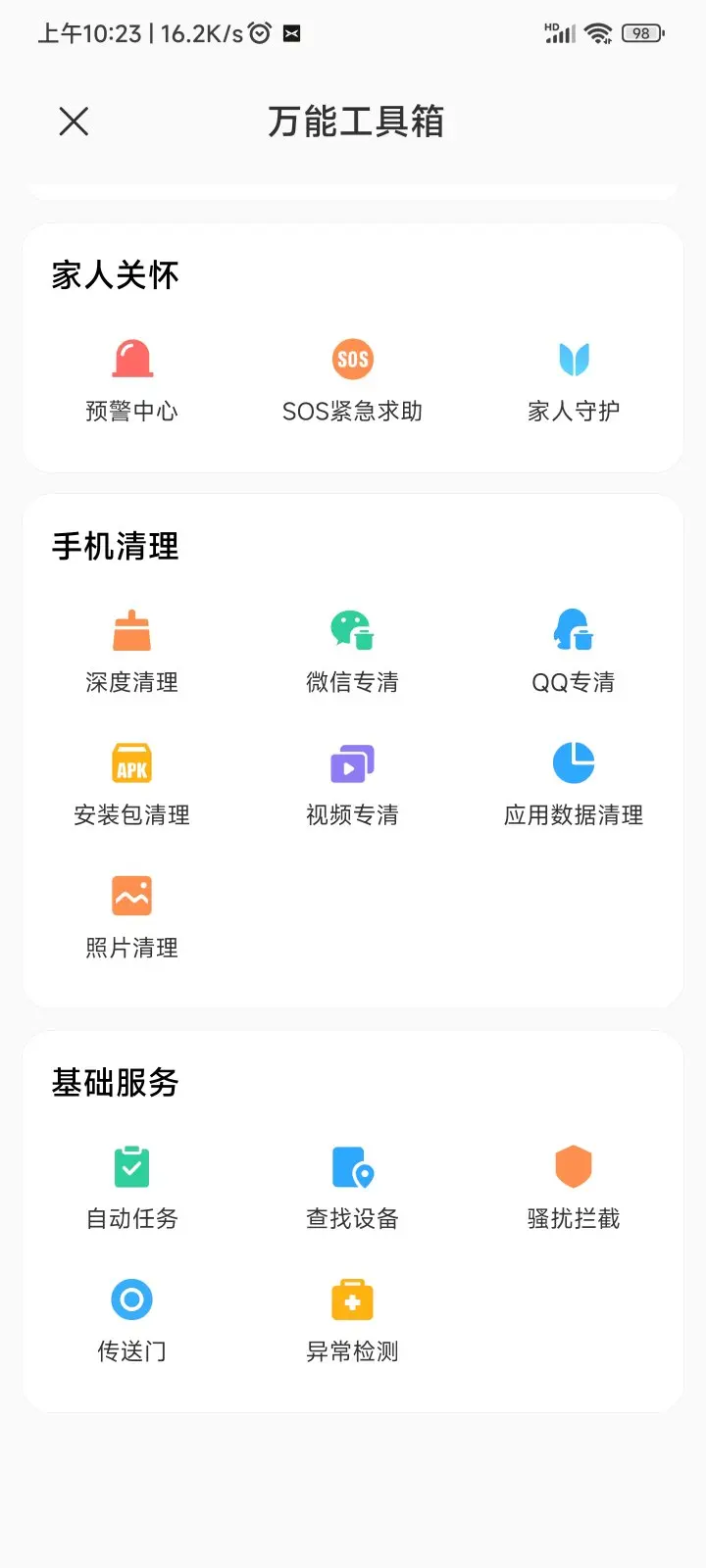Close the 万能工具箱 page
The image size is (706, 1568).
(74, 122)
